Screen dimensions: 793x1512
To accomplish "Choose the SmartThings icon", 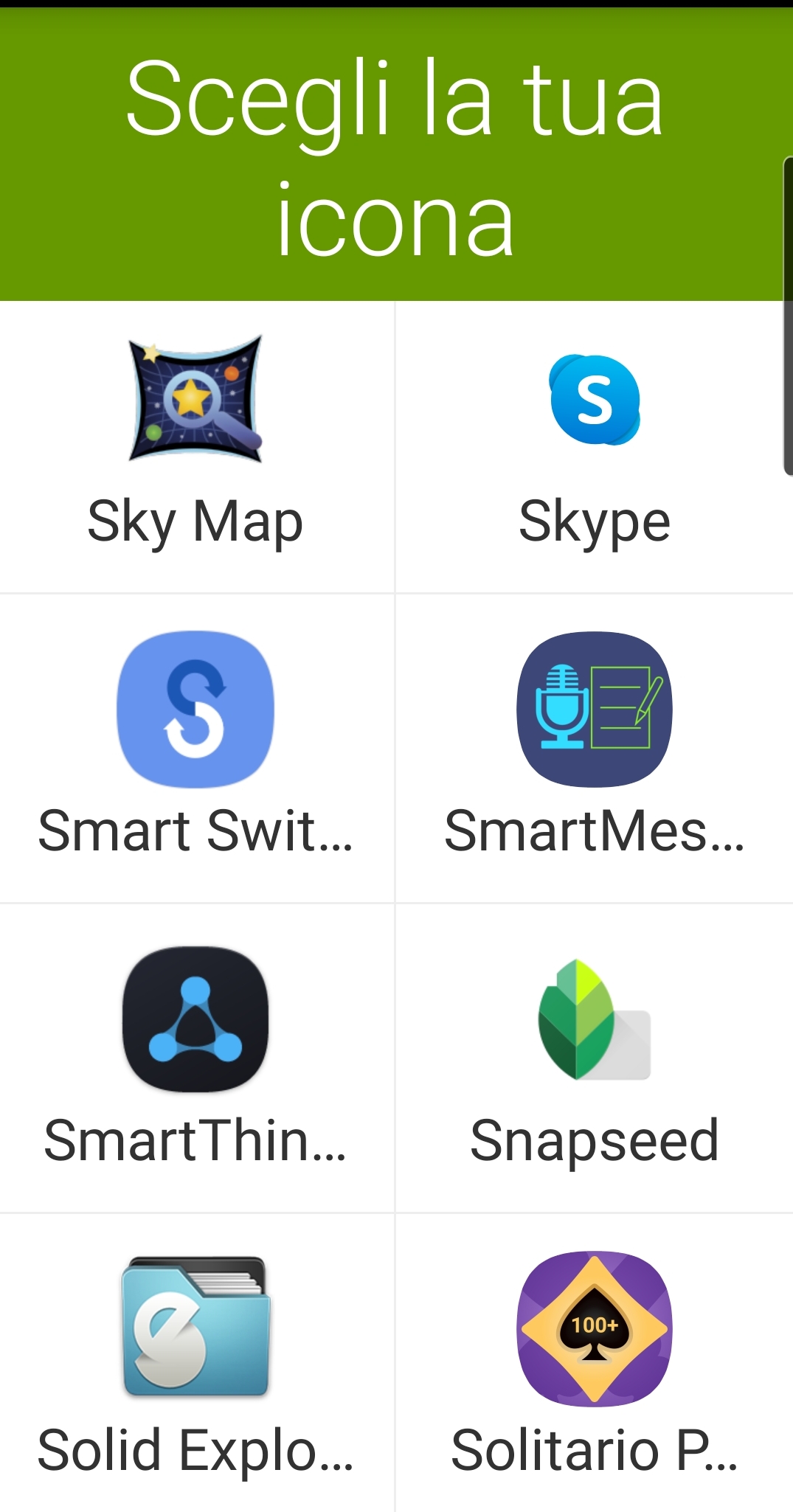I will [x=195, y=1019].
